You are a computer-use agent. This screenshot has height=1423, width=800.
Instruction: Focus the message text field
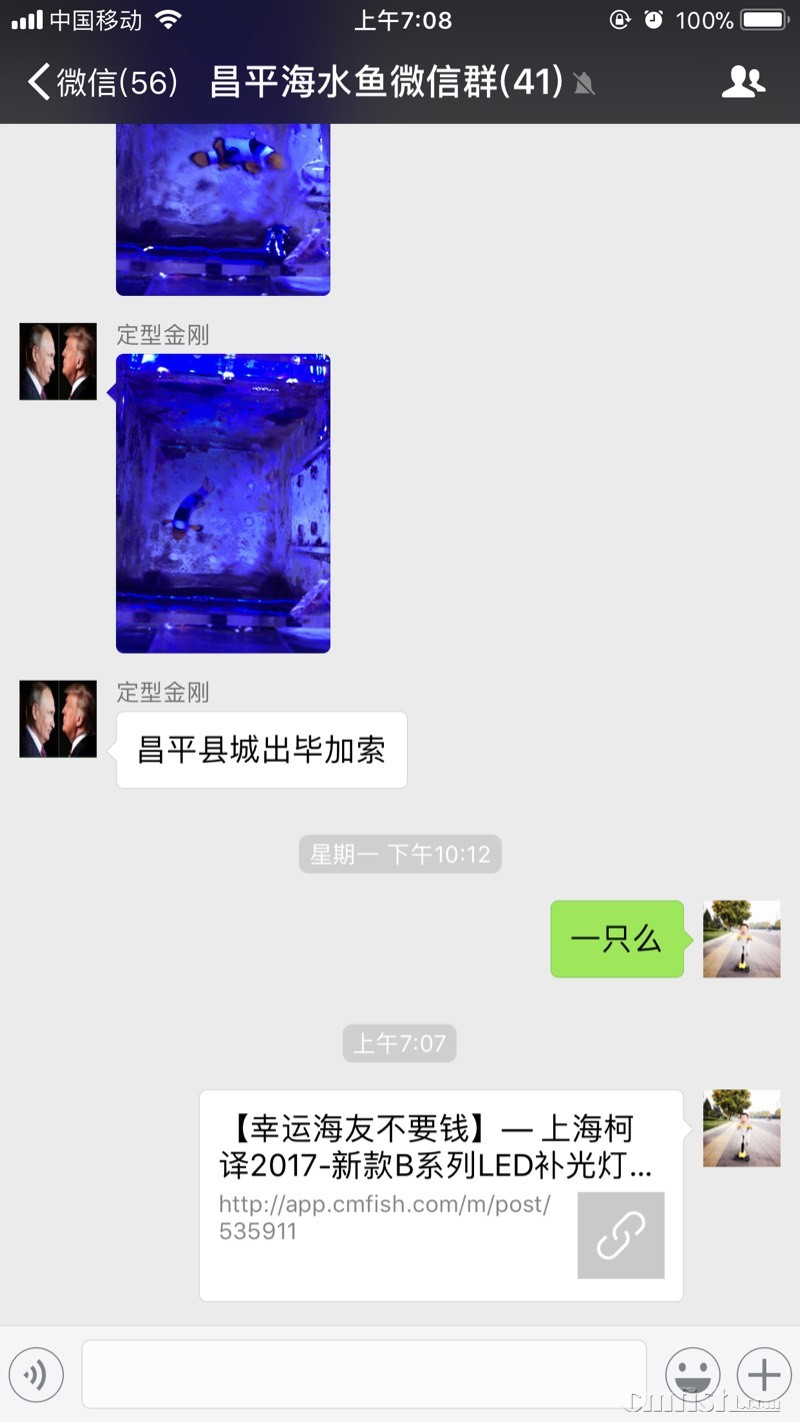pyautogui.click(x=364, y=1375)
